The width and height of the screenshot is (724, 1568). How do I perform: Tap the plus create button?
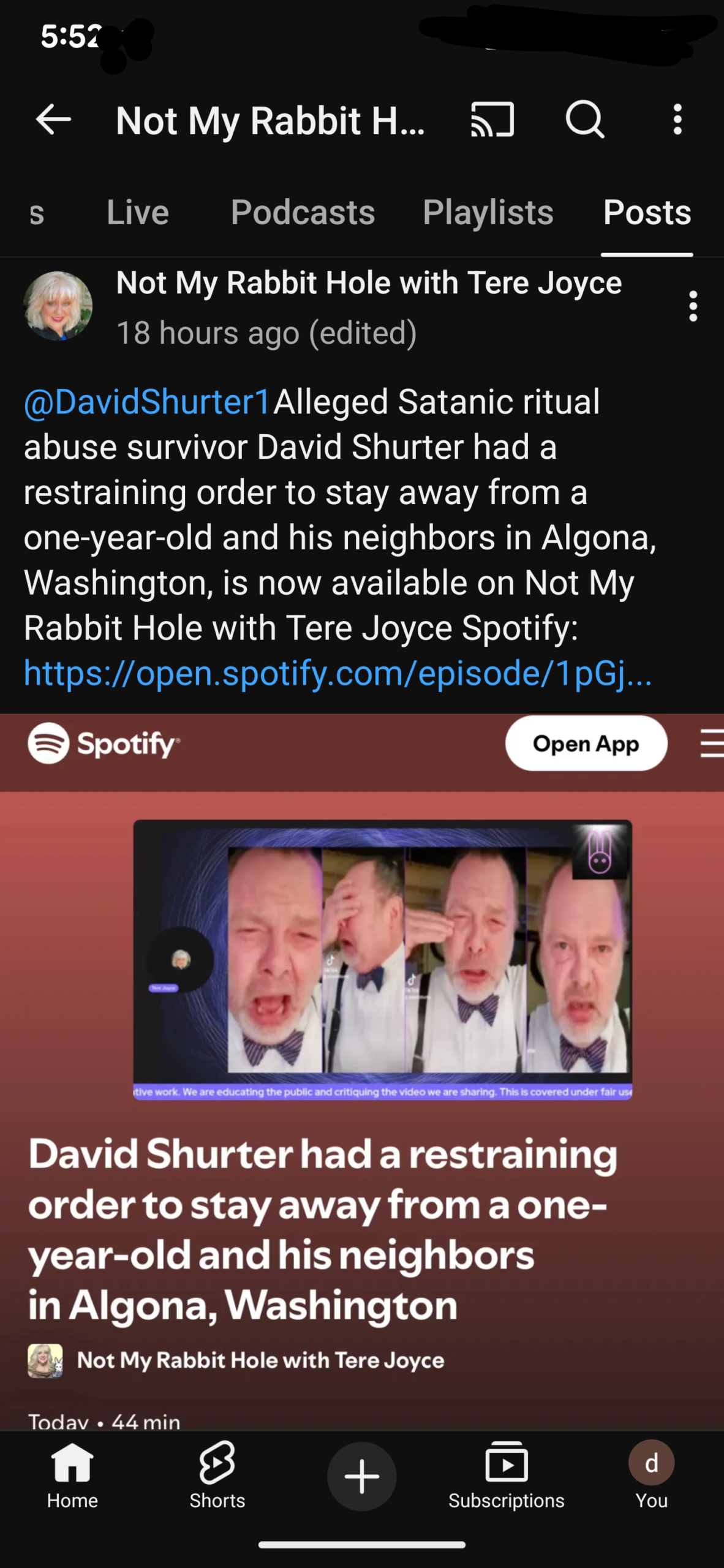[x=361, y=1476]
